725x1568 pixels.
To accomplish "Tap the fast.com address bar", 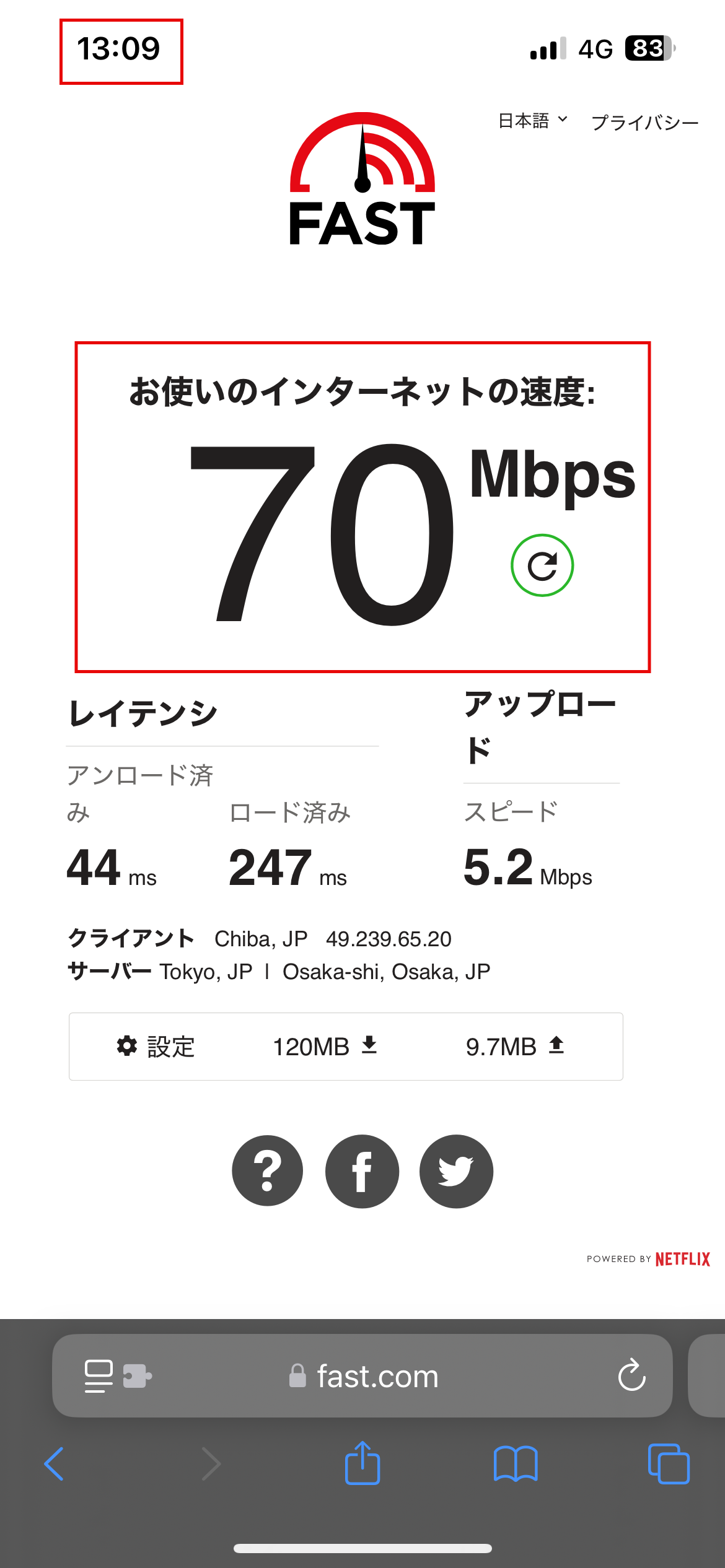I will point(372,1376).
